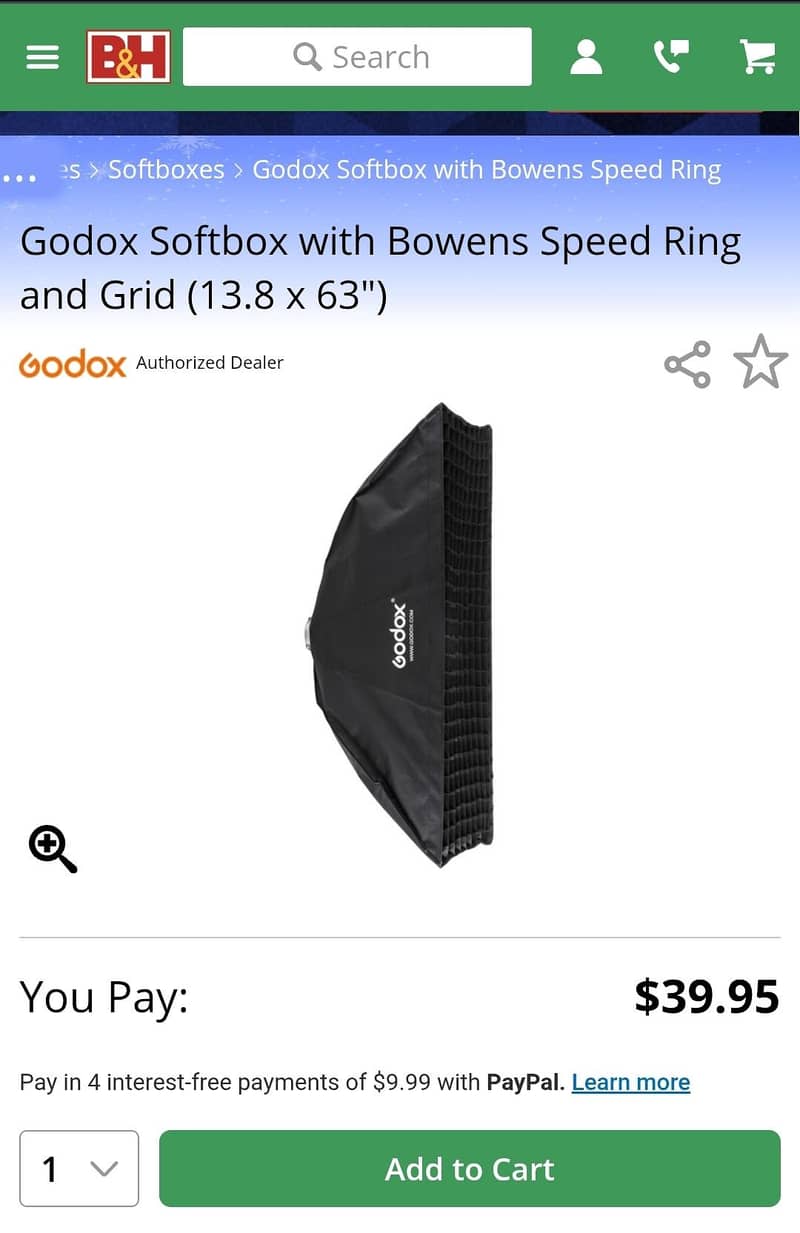Click the search magnifying glass
The height and width of the screenshot is (1233, 800).
click(308, 56)
